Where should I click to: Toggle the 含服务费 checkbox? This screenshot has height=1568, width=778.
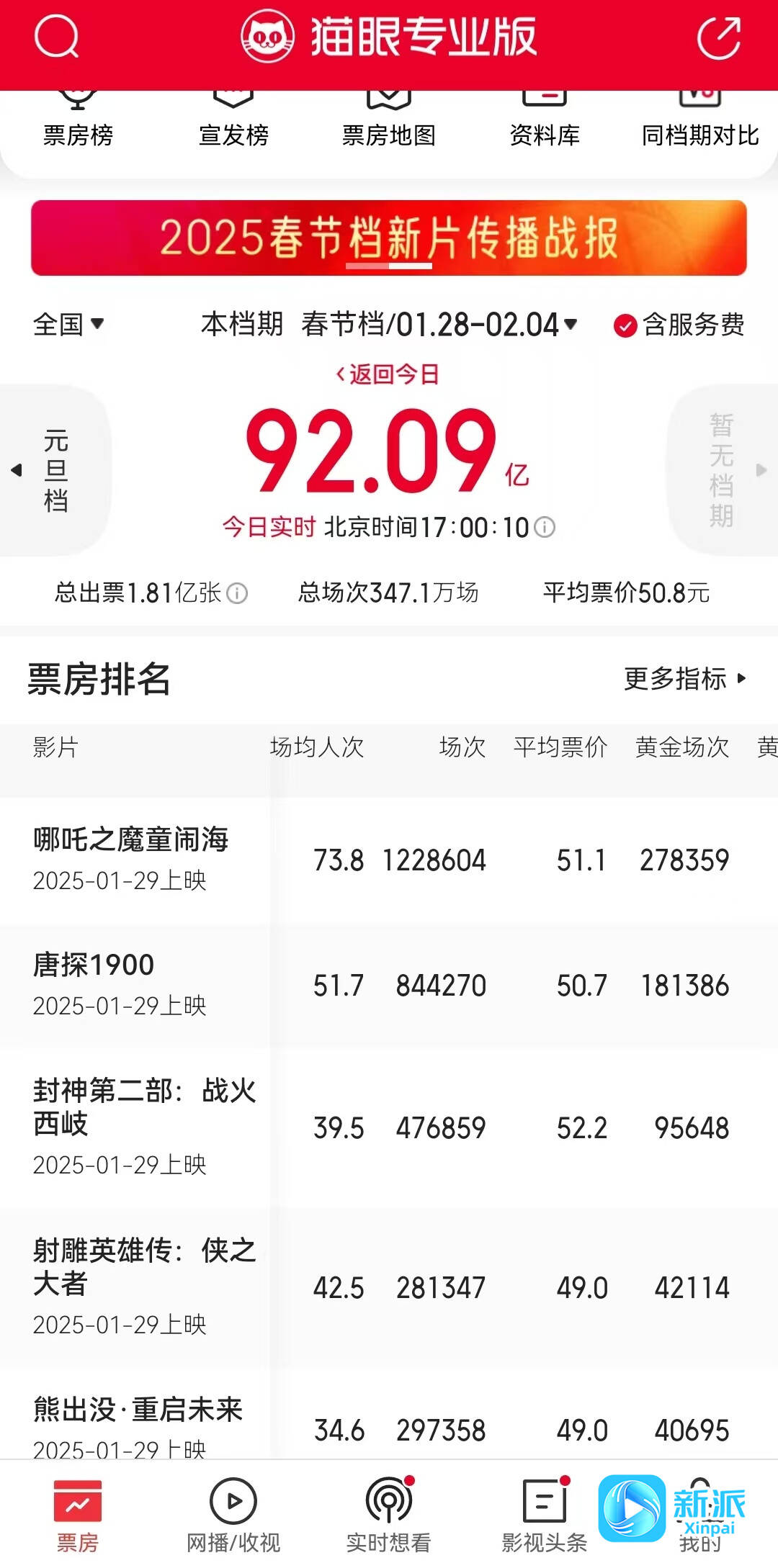679,325
